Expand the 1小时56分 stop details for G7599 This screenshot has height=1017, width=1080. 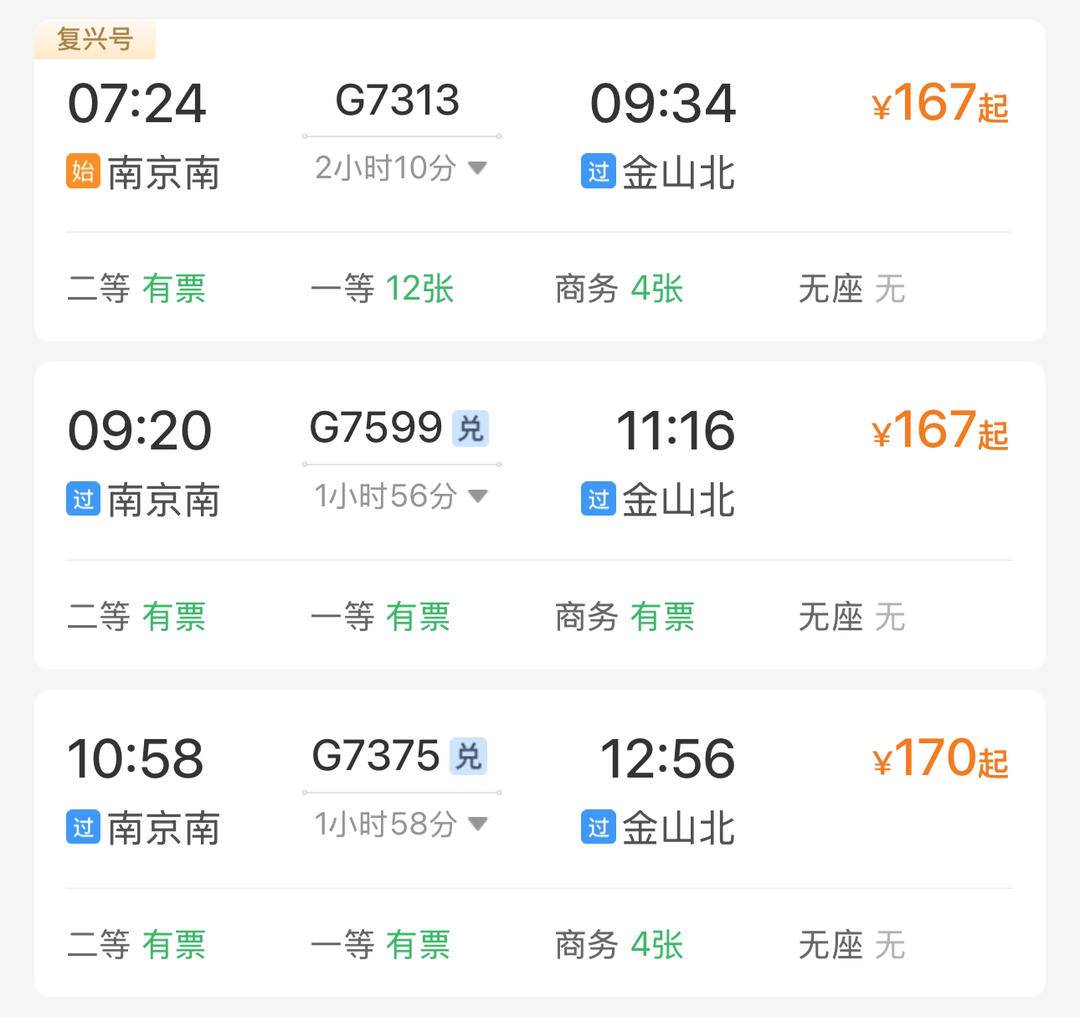401,496
